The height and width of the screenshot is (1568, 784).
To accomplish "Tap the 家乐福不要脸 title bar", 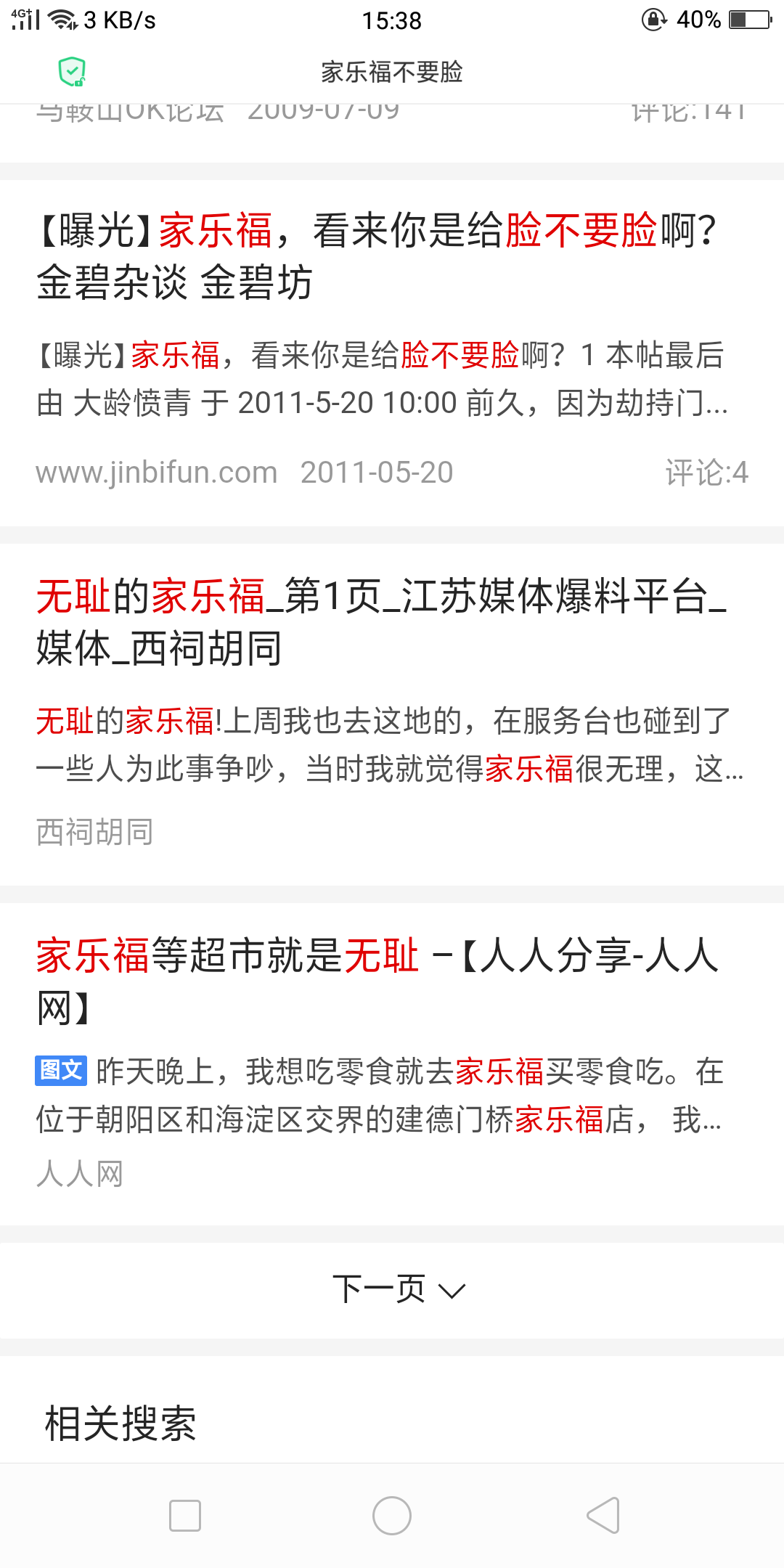I will click(392, 72).
